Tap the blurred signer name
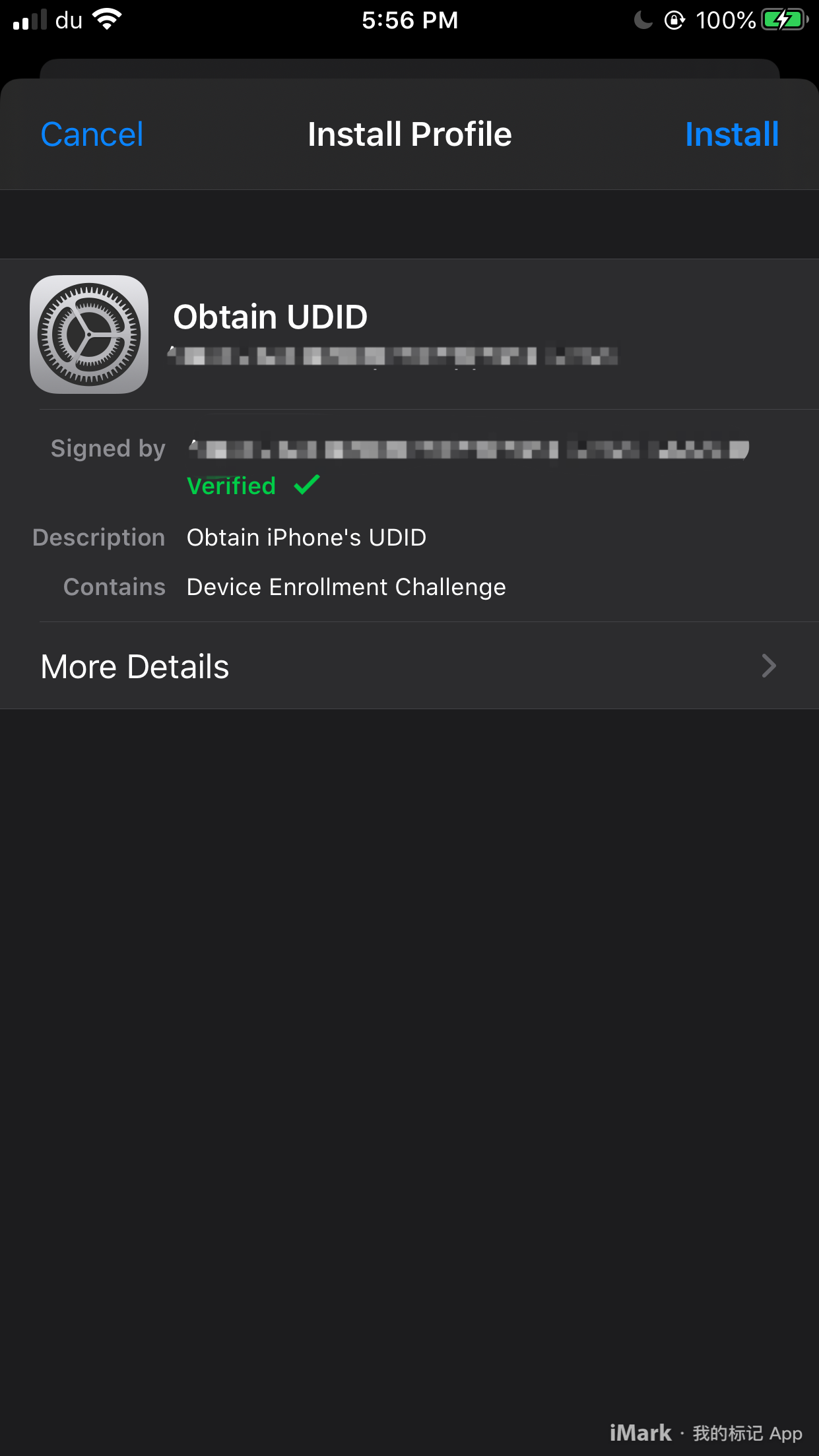 (x=468, y=449)
